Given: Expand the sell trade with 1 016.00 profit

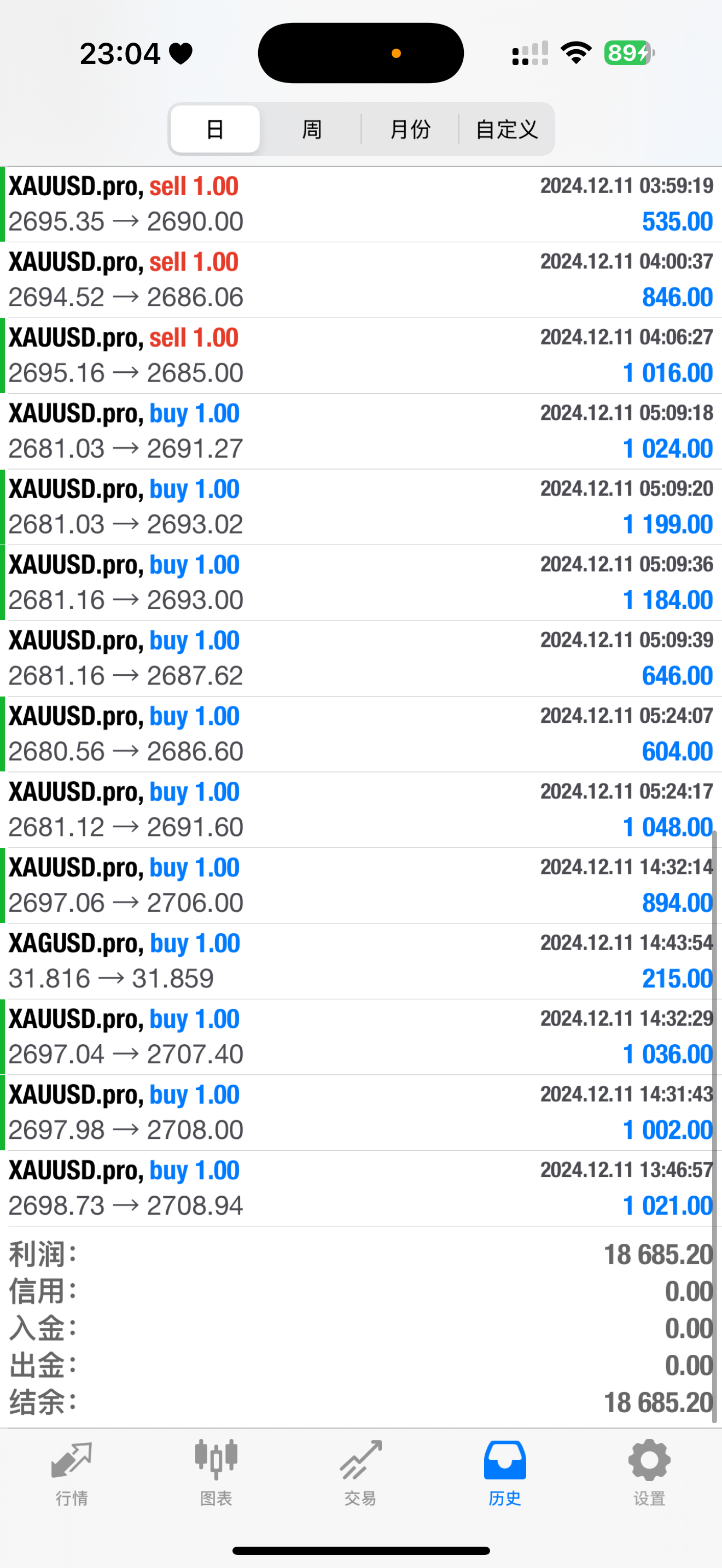Looking at the screenshot, I should pos(360,355).
